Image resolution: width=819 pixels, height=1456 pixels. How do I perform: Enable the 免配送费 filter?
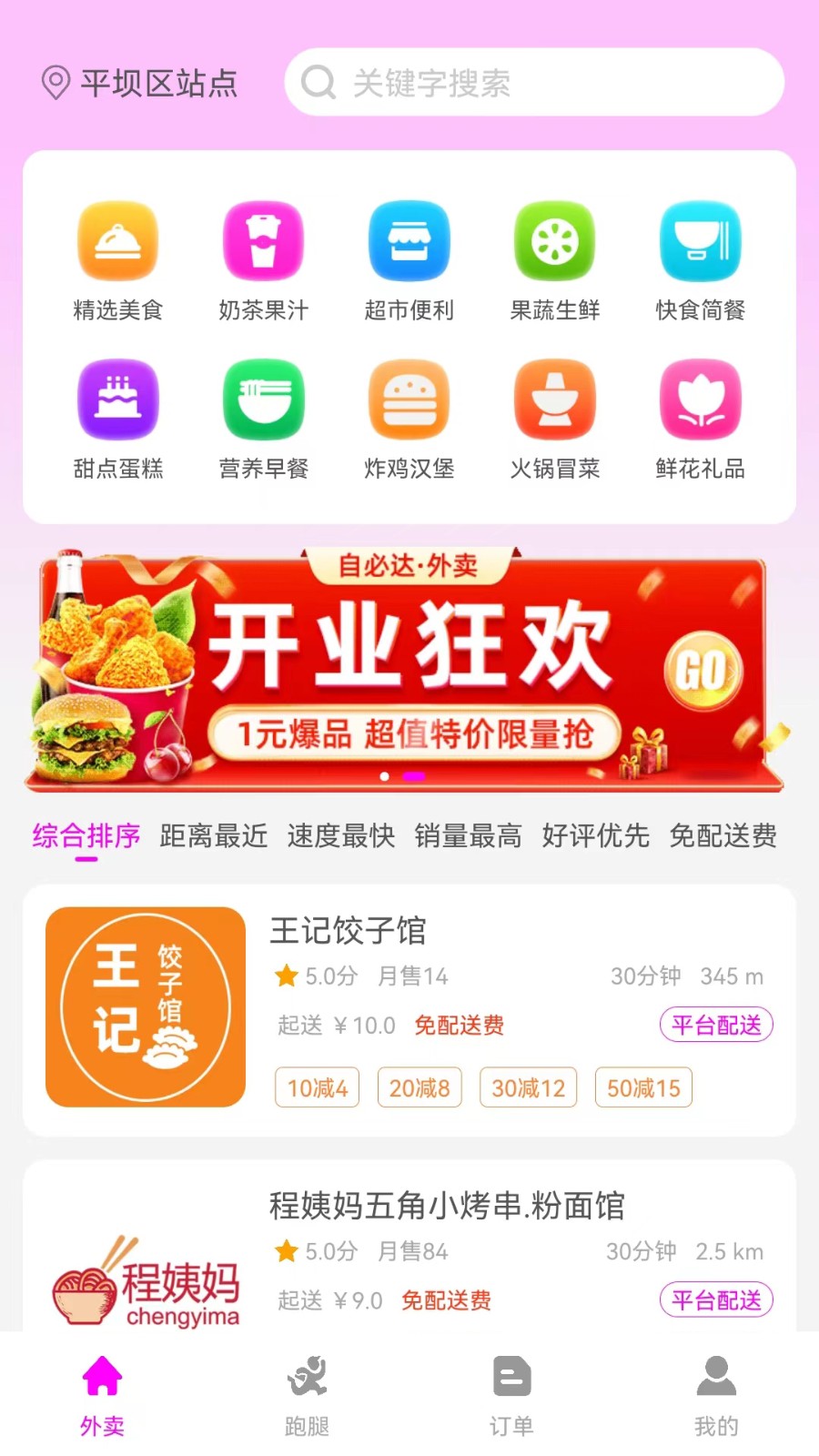(x=722, y=836)
